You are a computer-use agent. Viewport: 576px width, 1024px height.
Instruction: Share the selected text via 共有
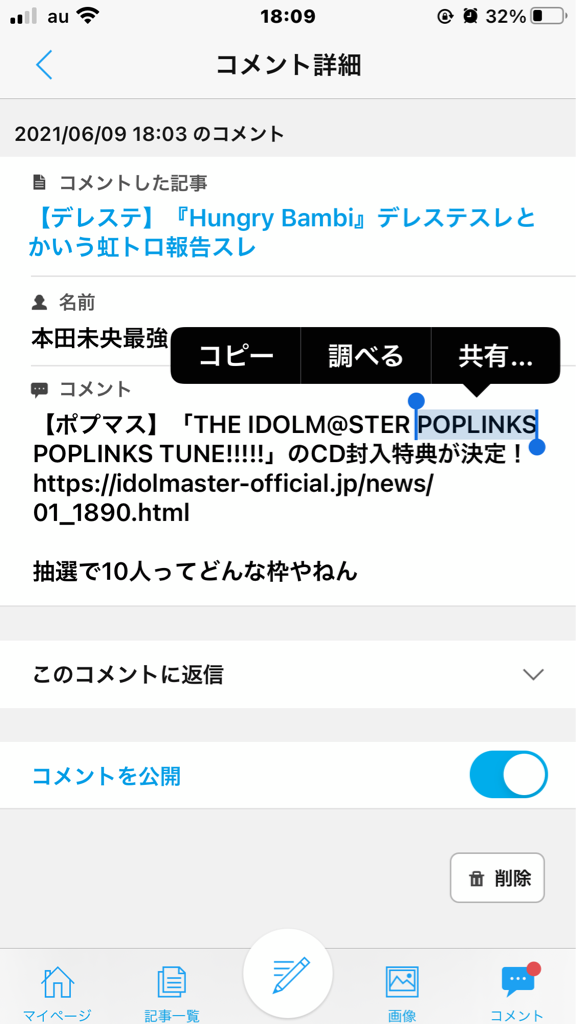click(x=496, y=356)
